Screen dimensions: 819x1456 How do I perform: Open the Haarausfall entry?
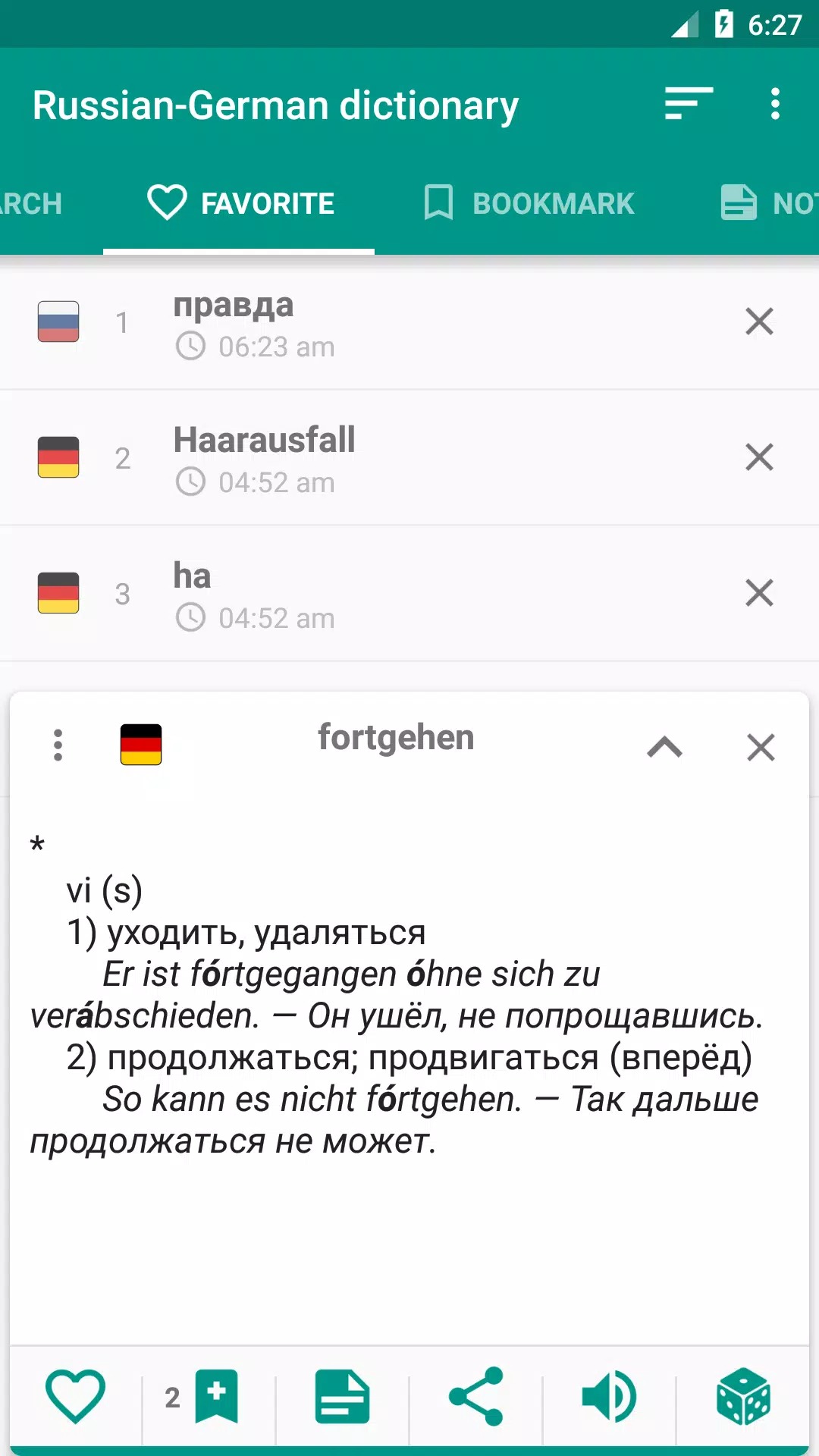tap(409, 458)
